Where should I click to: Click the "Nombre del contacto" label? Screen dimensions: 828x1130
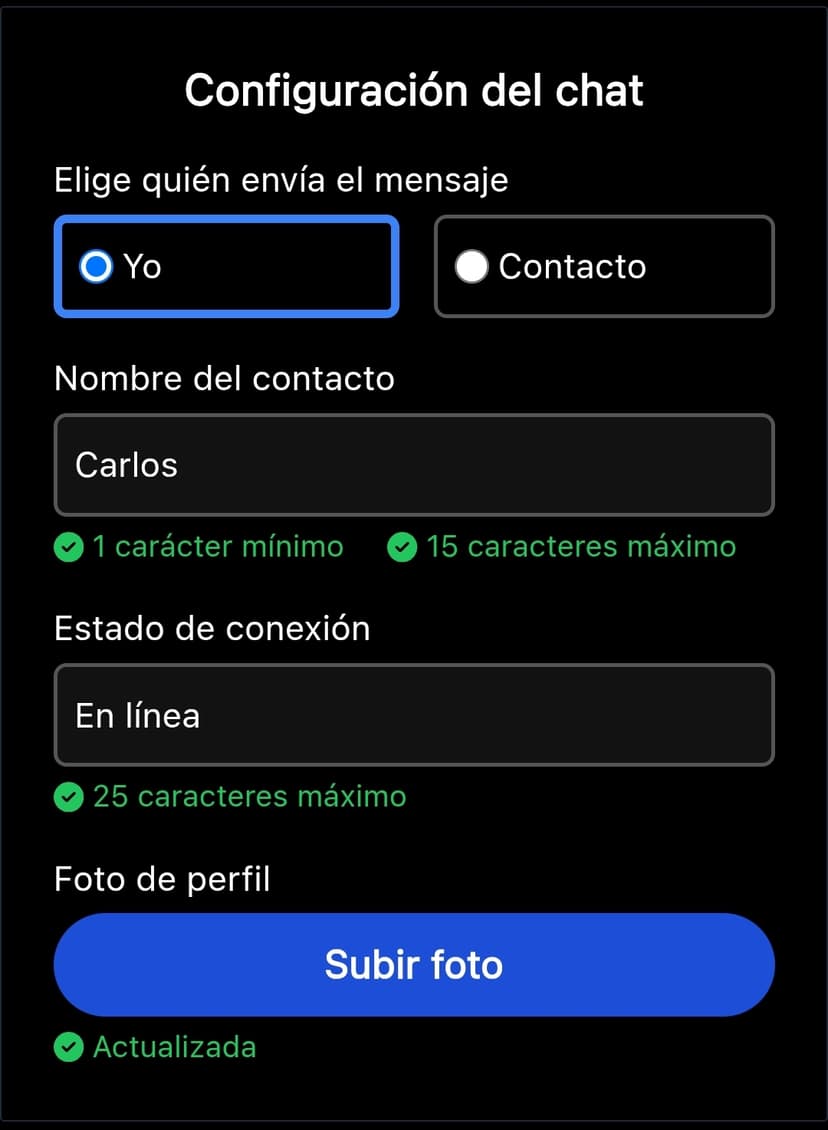[x=224, y=379]
